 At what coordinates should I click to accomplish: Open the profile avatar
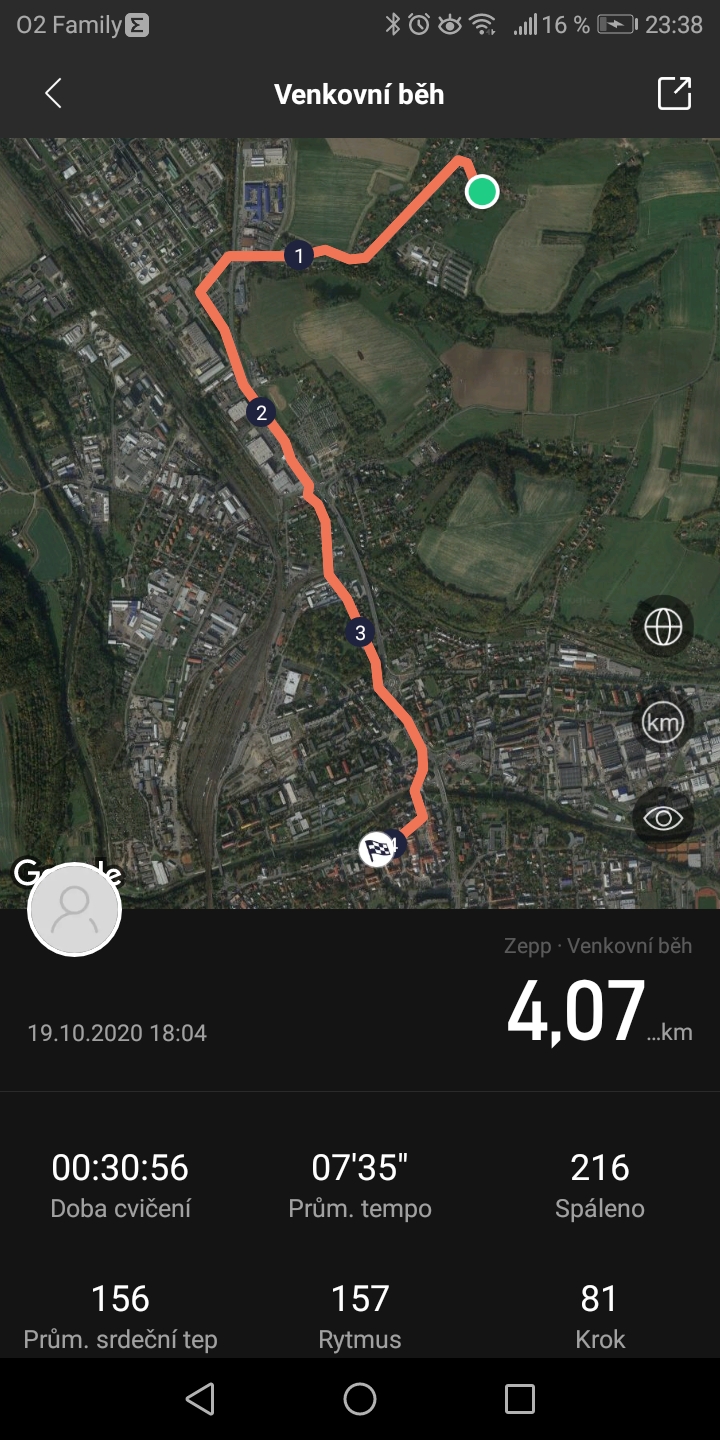point(75,909)
